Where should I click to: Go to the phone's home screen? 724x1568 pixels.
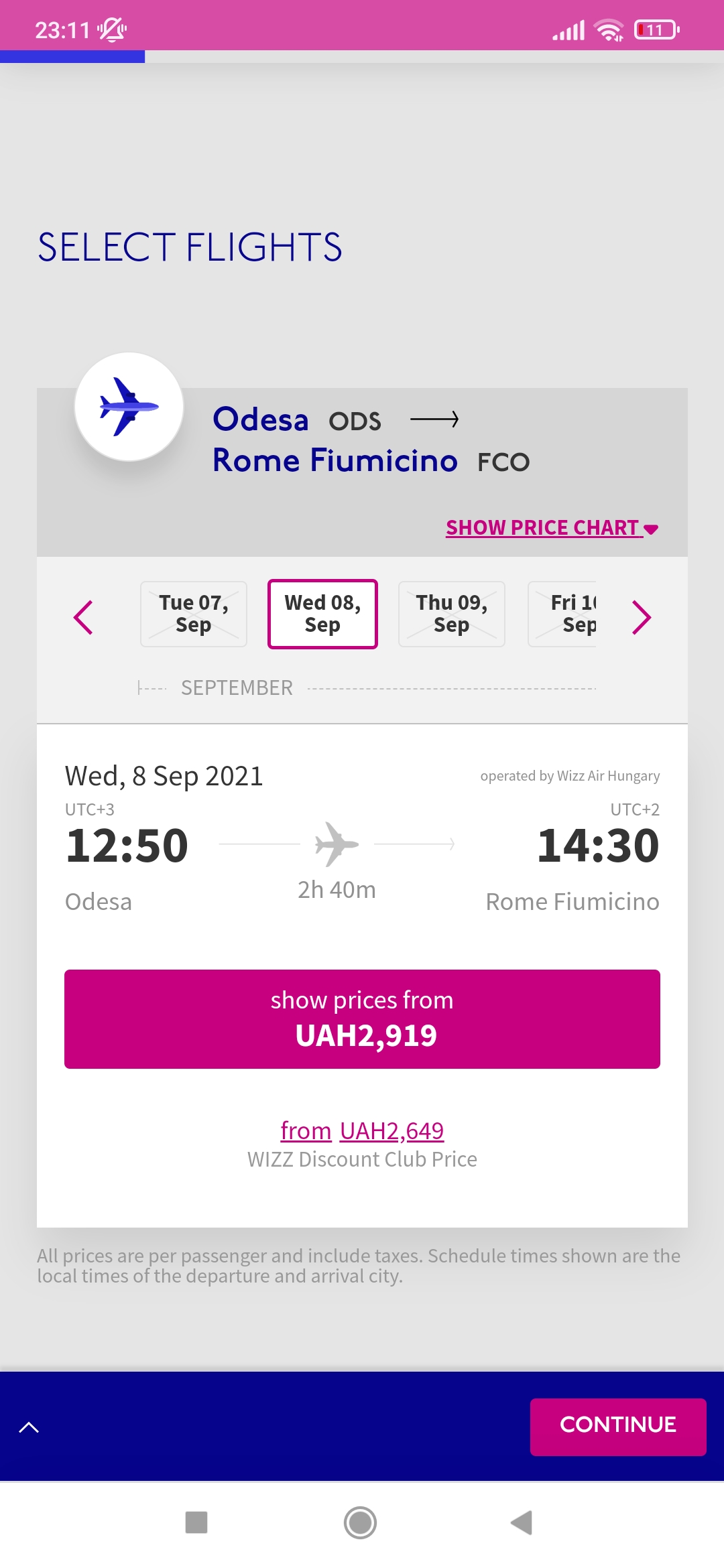pos(361,1522)
